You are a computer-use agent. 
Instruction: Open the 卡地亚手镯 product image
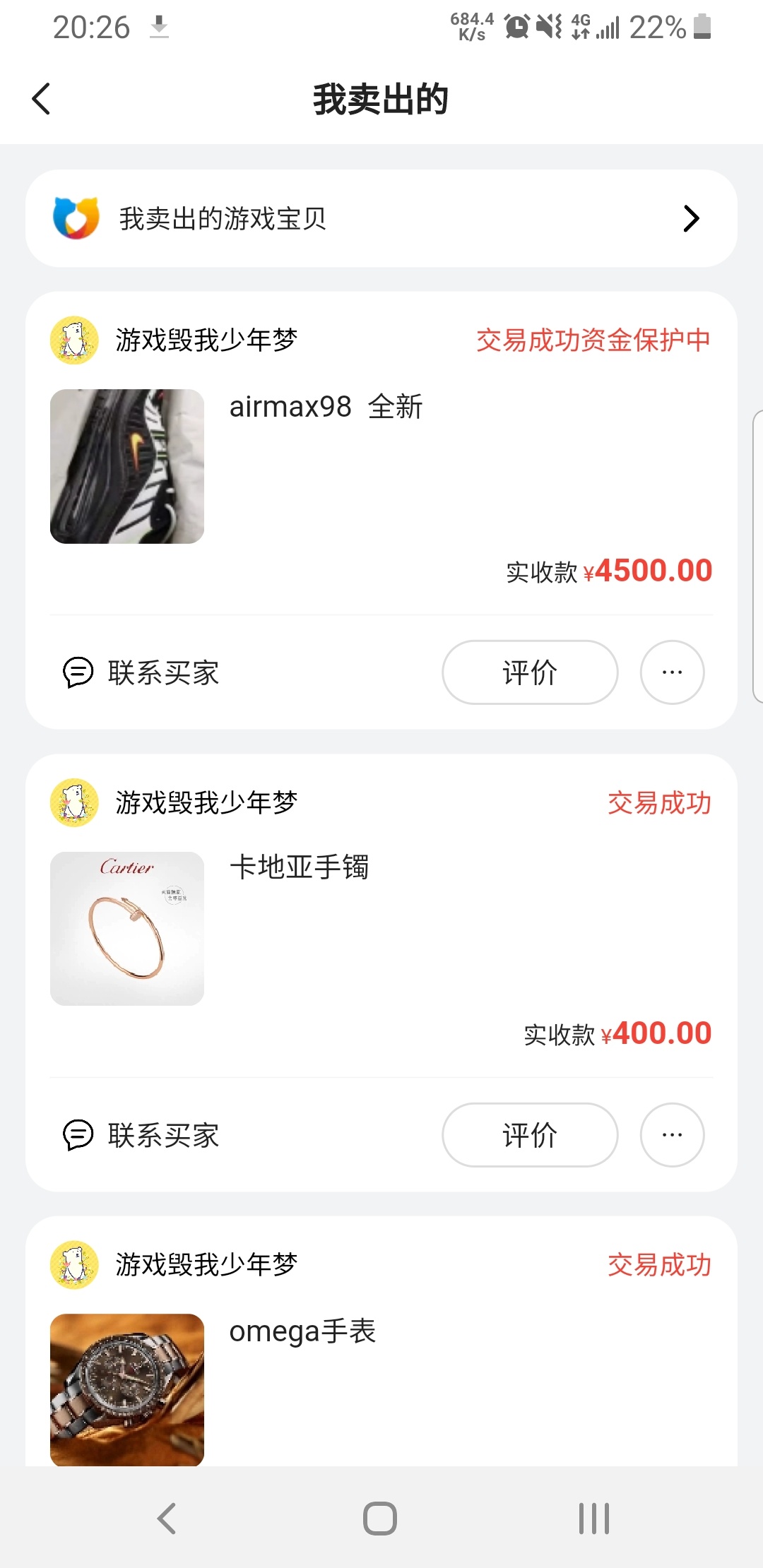click(x=127, y=929)
